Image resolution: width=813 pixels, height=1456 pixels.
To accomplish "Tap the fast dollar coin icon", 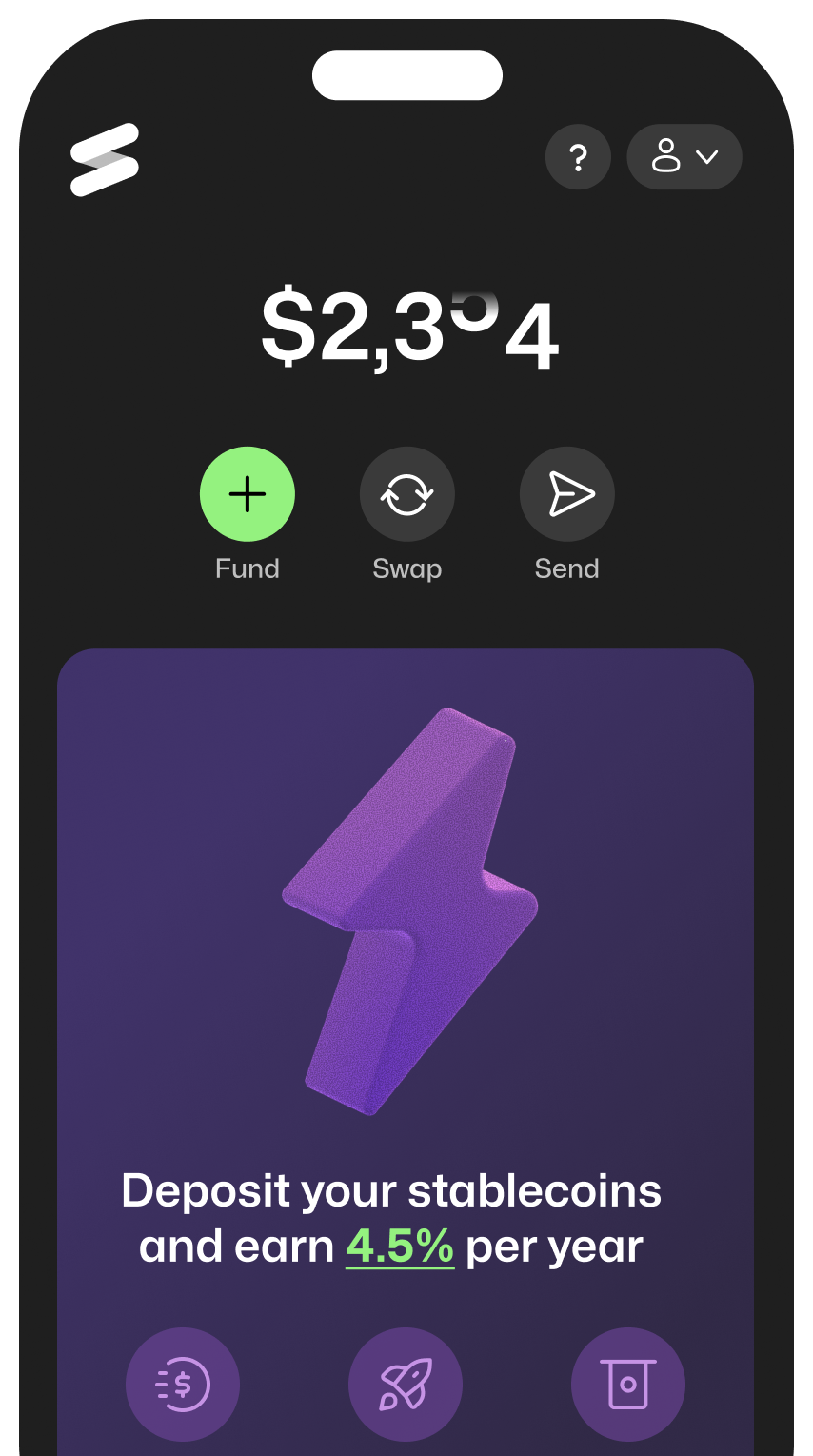I will click(183, 1384).
